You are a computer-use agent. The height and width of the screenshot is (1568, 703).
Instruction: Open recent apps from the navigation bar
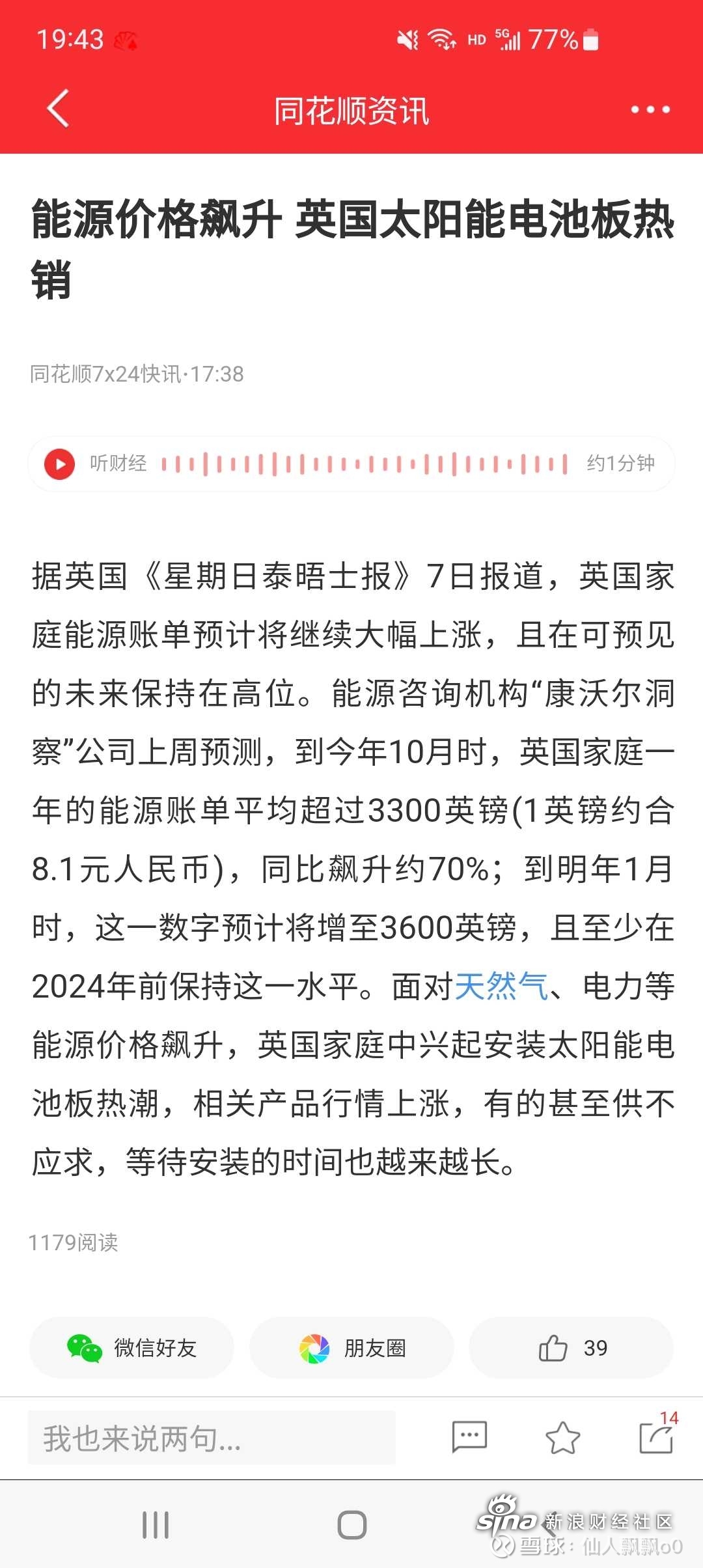[156, 1525]
